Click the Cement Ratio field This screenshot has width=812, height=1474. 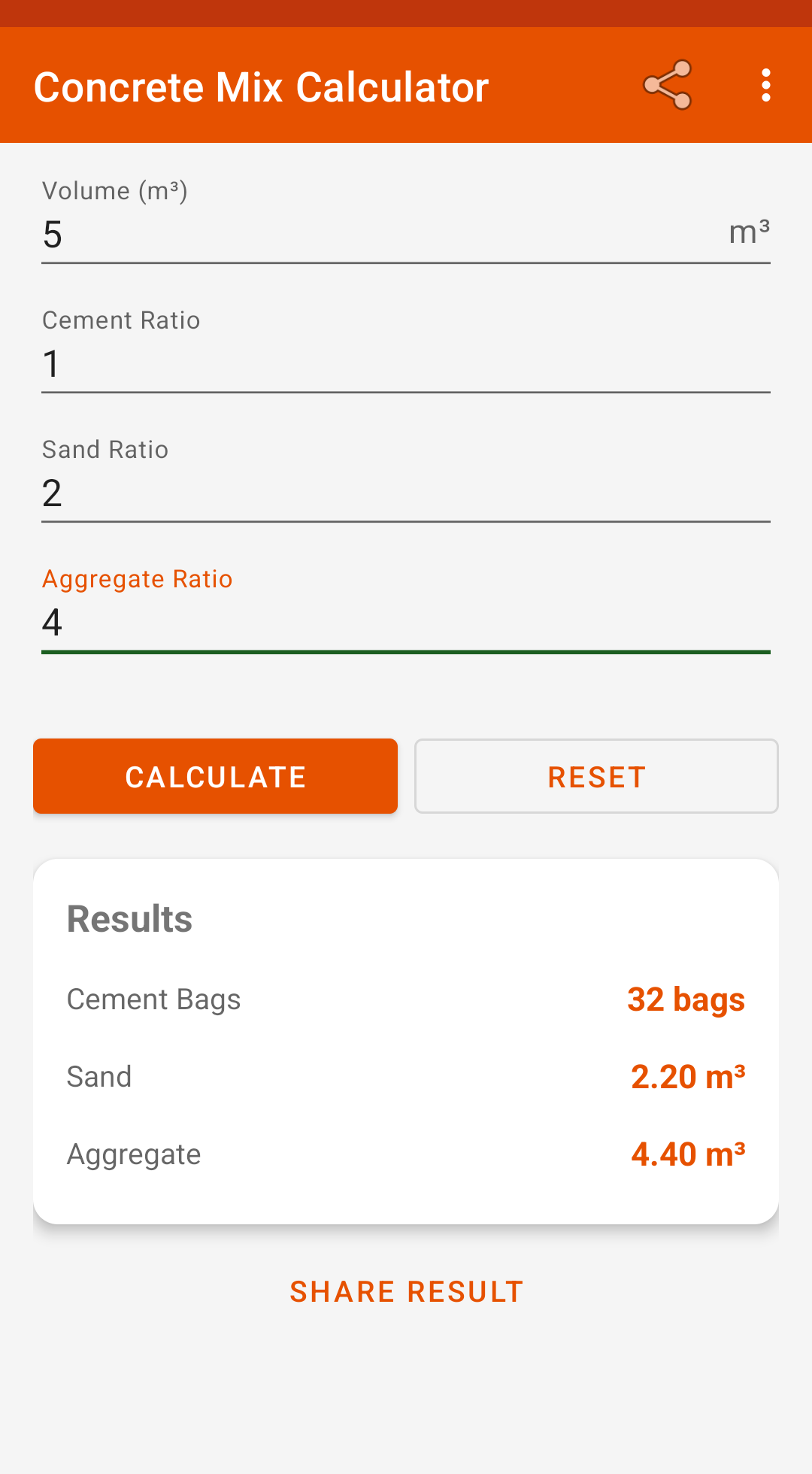point(301,363)
